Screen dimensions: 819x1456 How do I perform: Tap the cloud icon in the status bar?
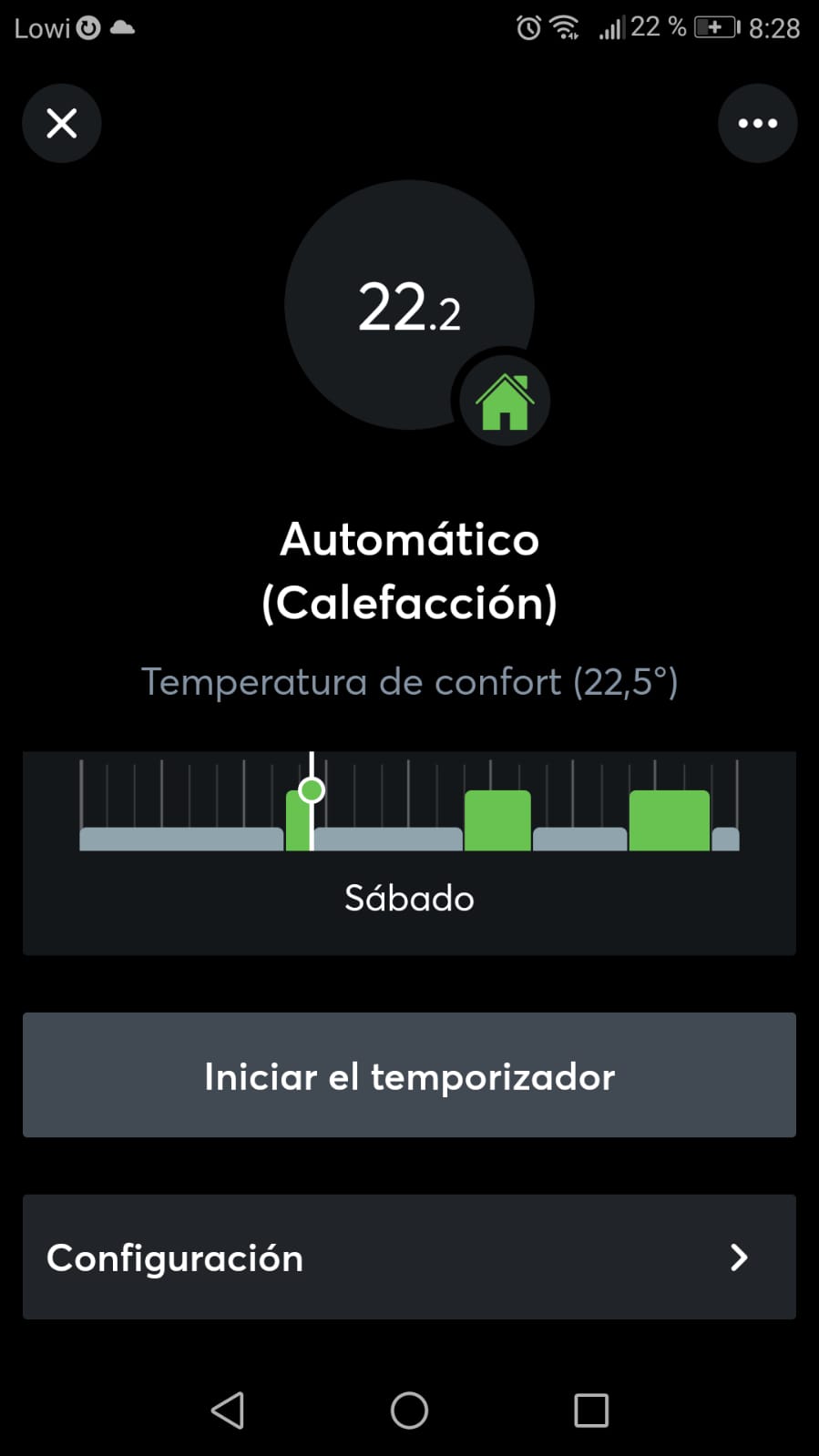[x=121, y=27]
